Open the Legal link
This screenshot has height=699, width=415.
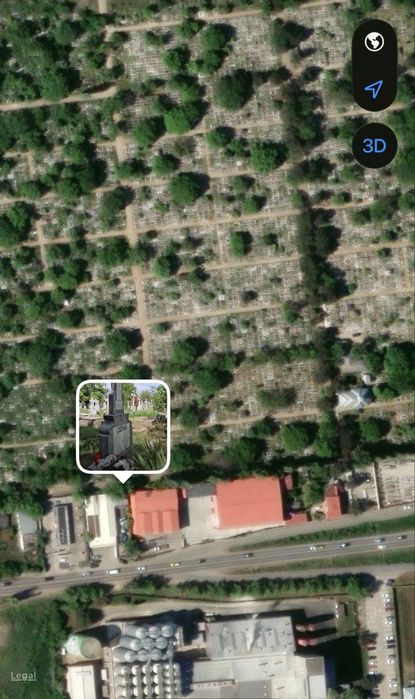coord(24,676)
